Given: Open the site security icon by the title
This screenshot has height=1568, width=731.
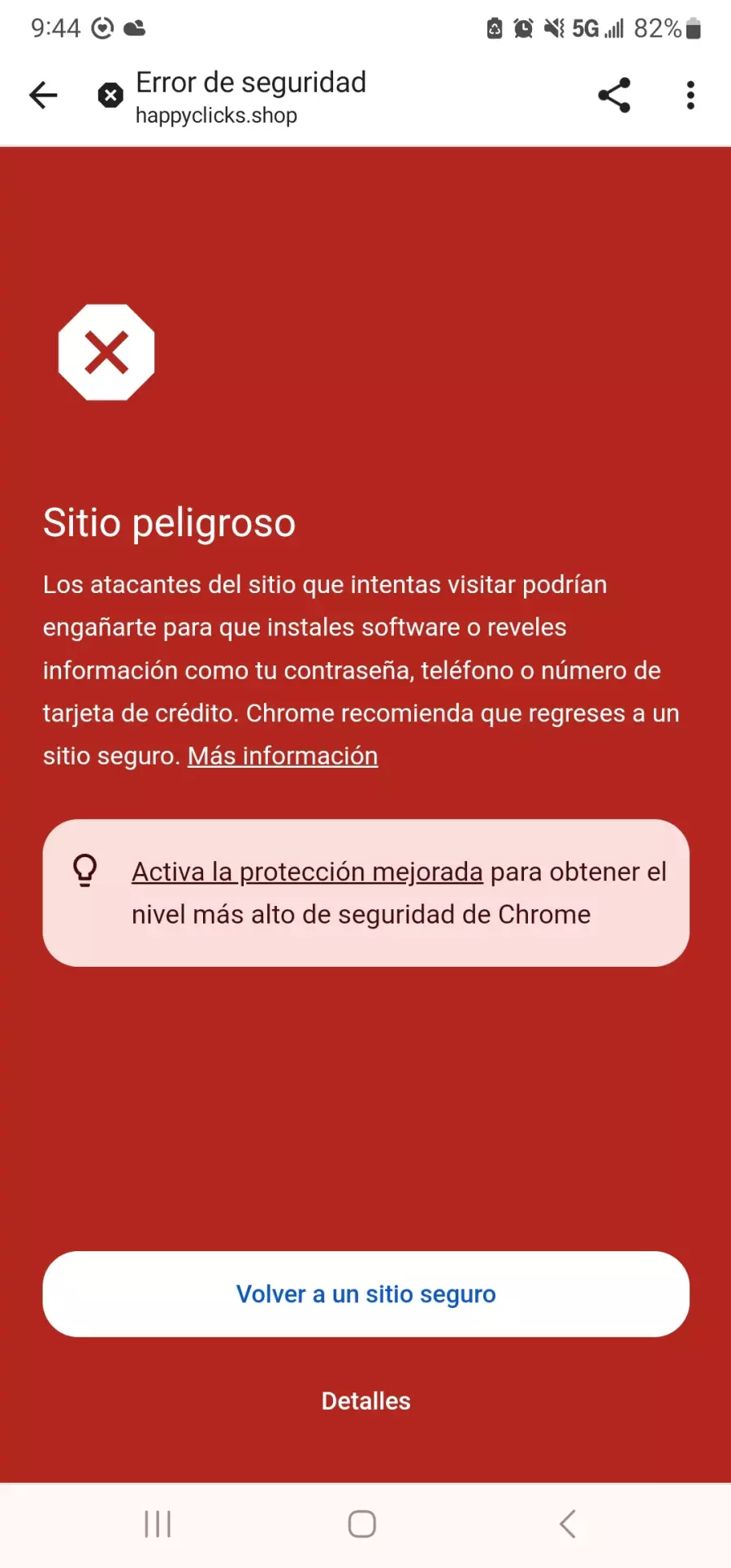Looking at the screenshot, I should pos(110,96).
